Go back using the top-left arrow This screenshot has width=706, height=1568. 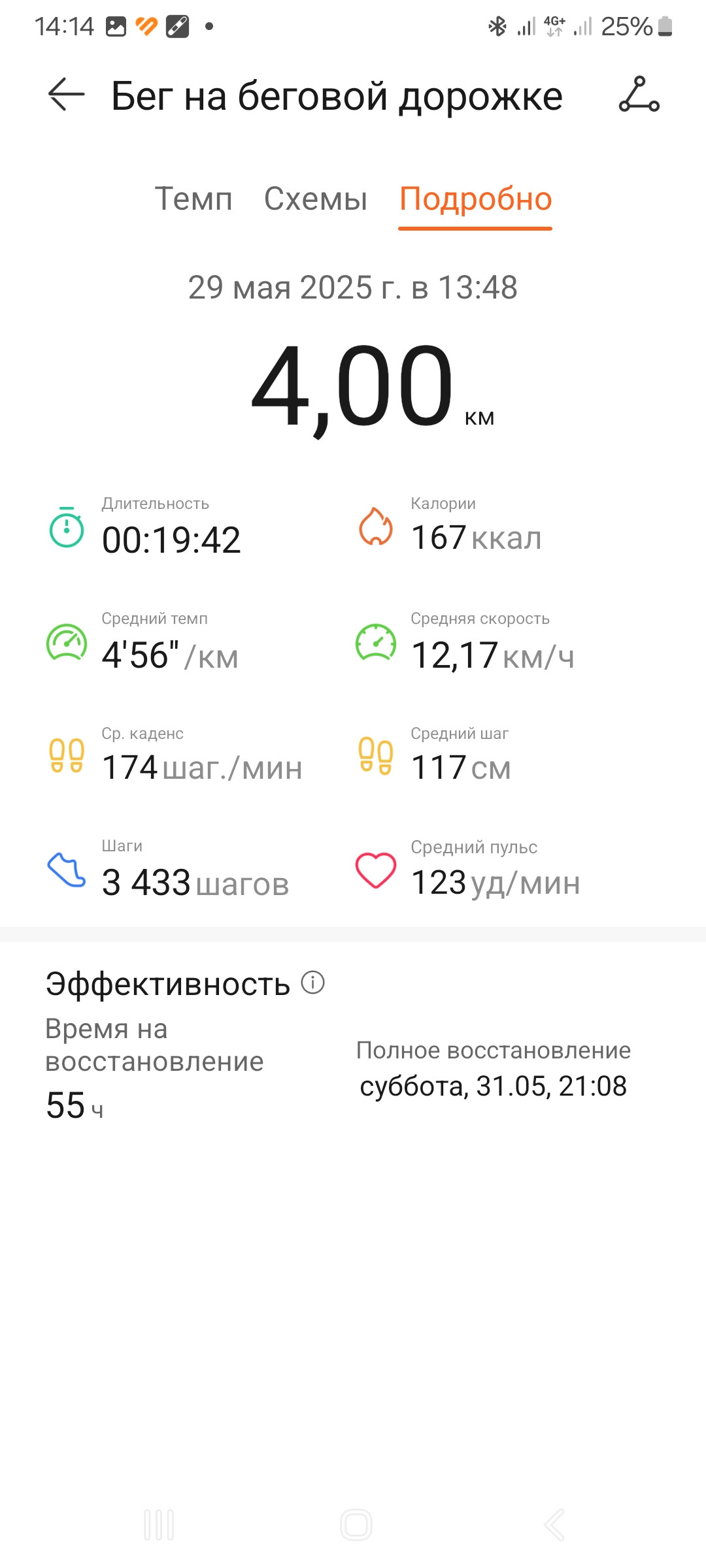pos(66,95)
